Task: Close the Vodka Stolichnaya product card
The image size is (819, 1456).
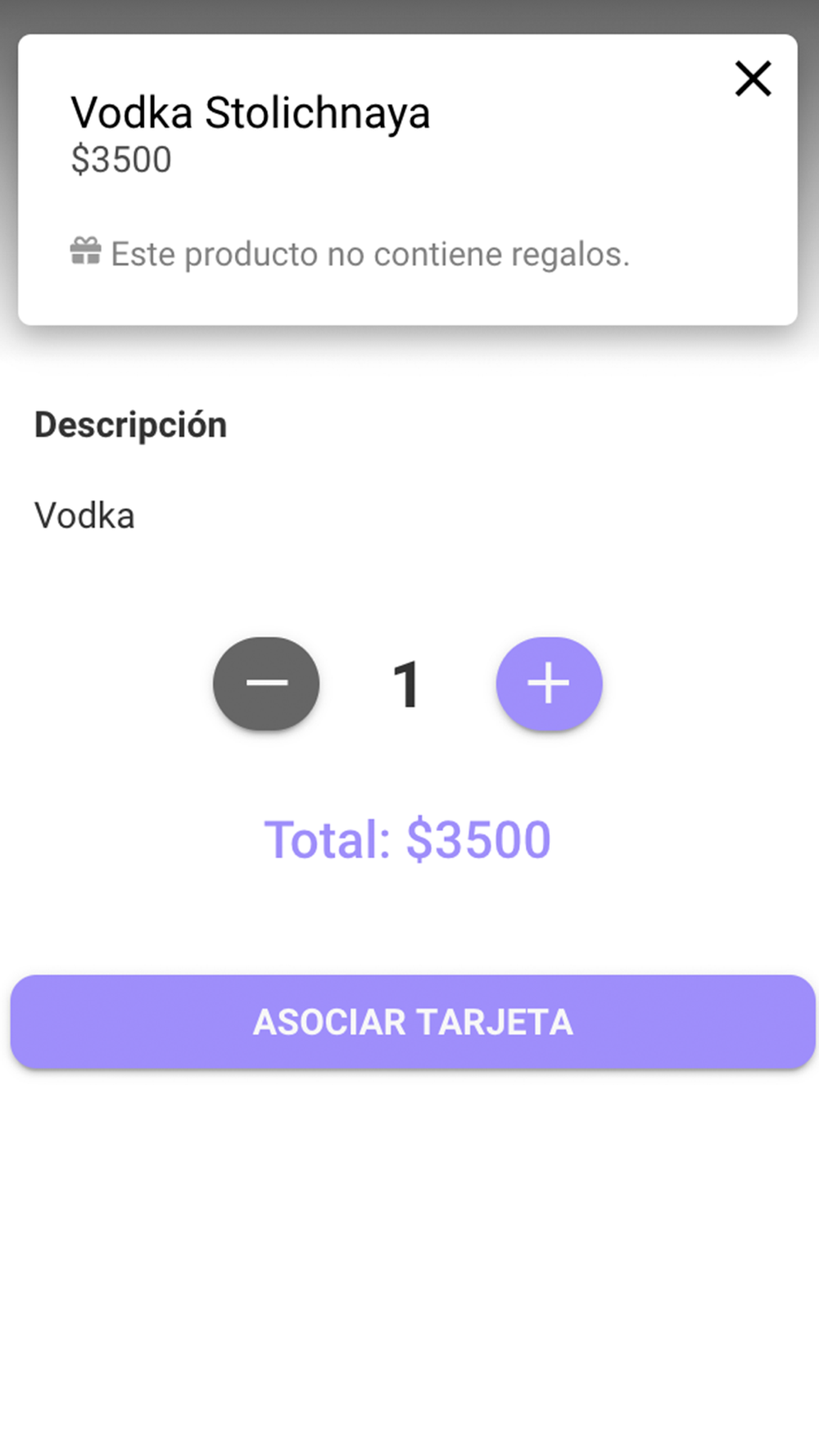Action: pyautogui.click(x=753, y=79)
